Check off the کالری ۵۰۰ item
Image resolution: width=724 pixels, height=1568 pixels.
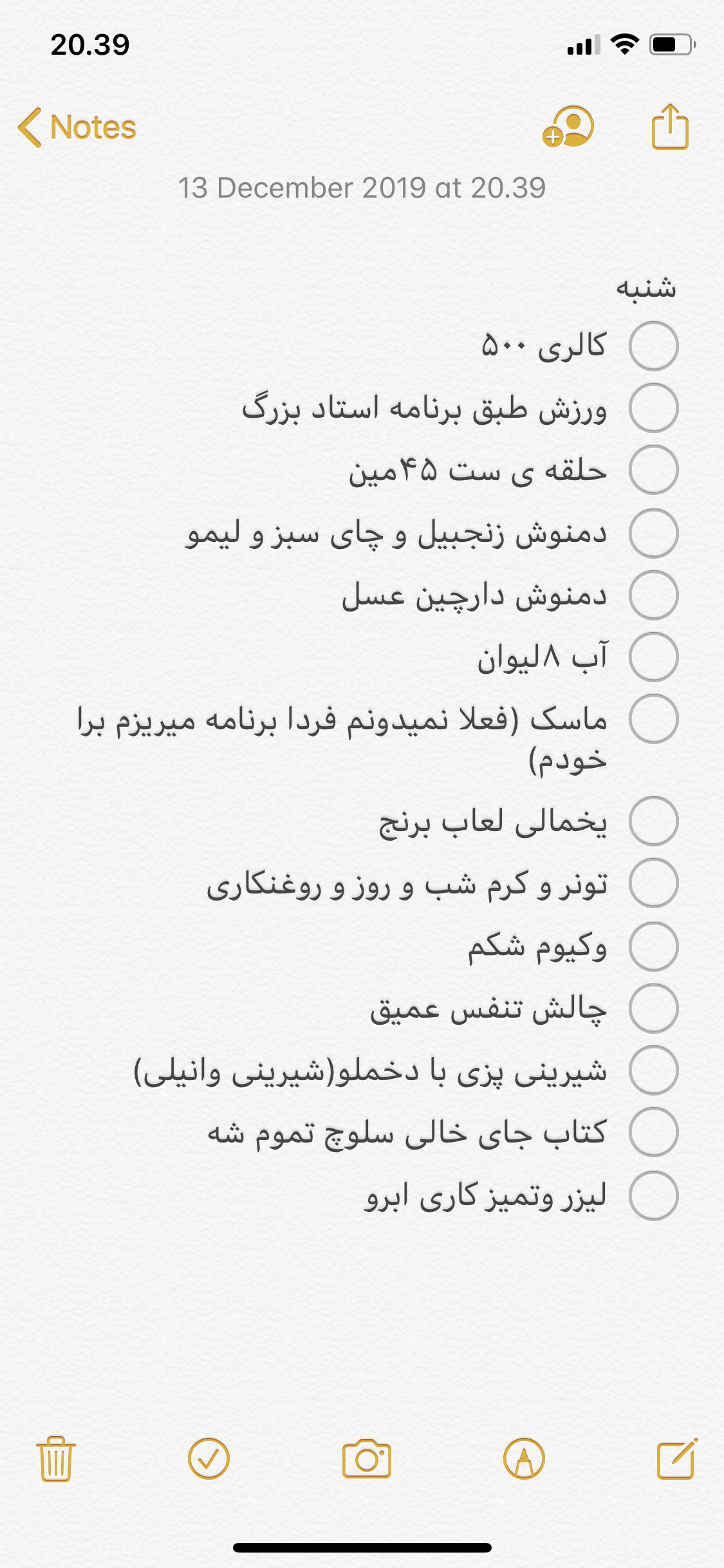(653, 346)
